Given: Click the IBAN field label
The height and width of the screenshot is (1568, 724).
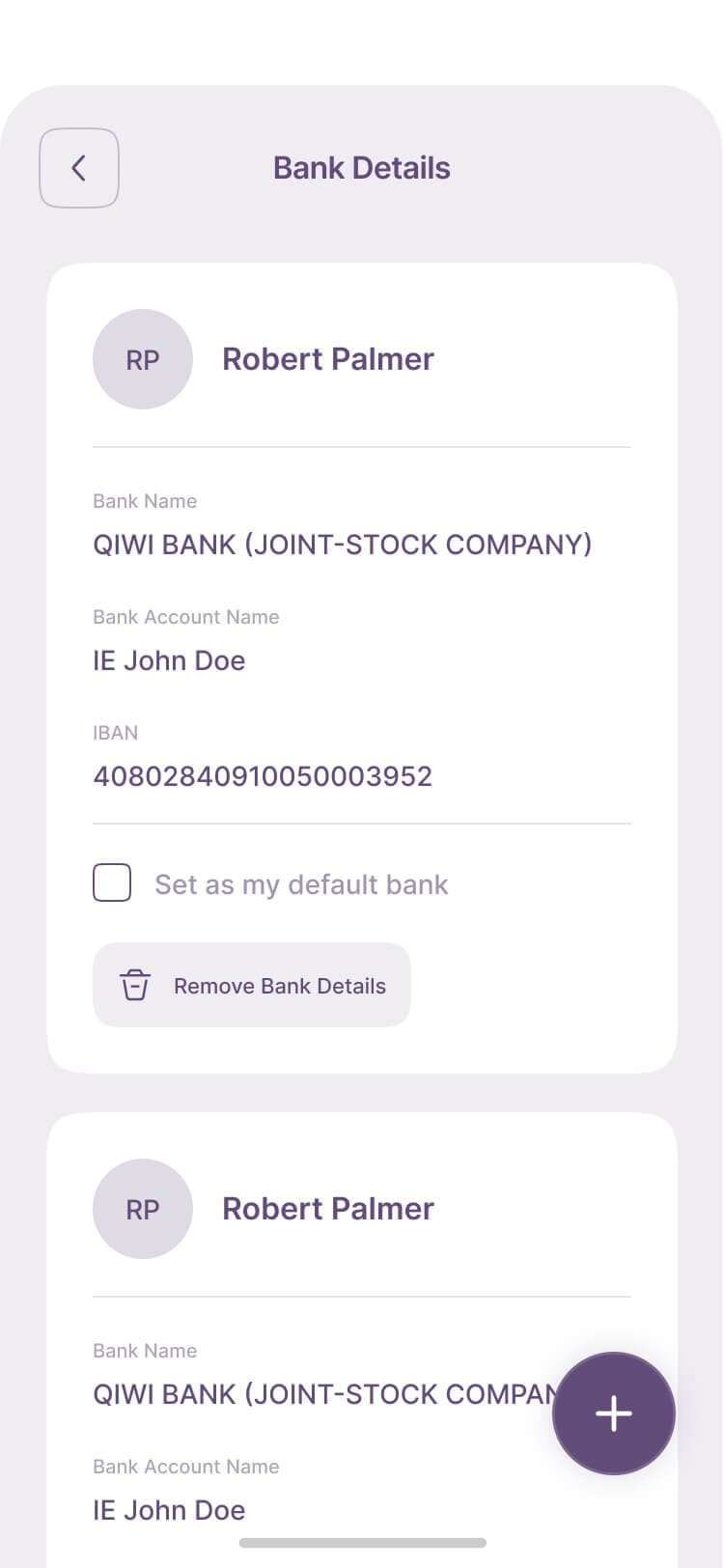Looking at the screenshot, I should coord(115,733).
